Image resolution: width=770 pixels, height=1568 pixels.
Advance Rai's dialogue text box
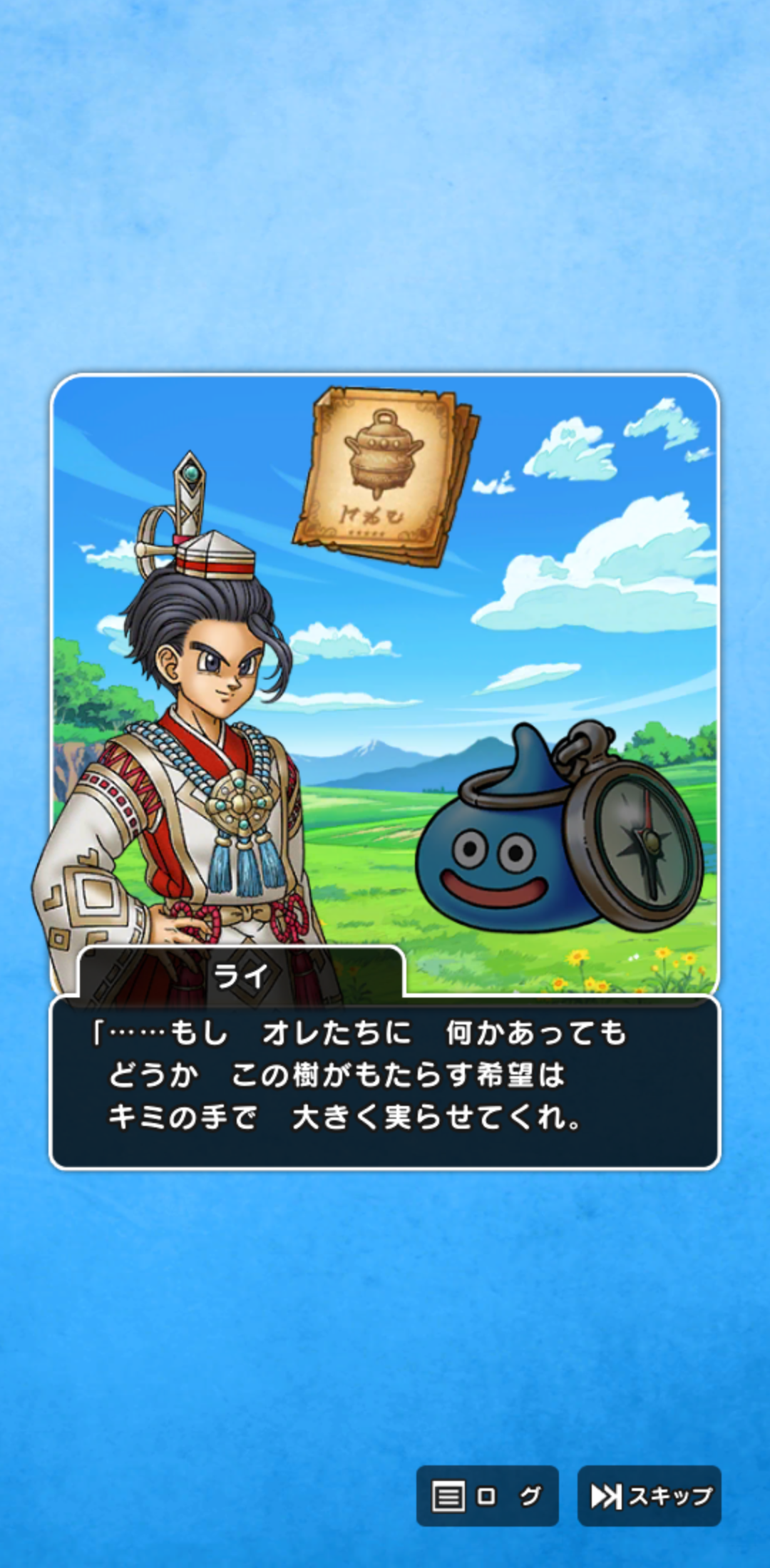click(385, 1082)
